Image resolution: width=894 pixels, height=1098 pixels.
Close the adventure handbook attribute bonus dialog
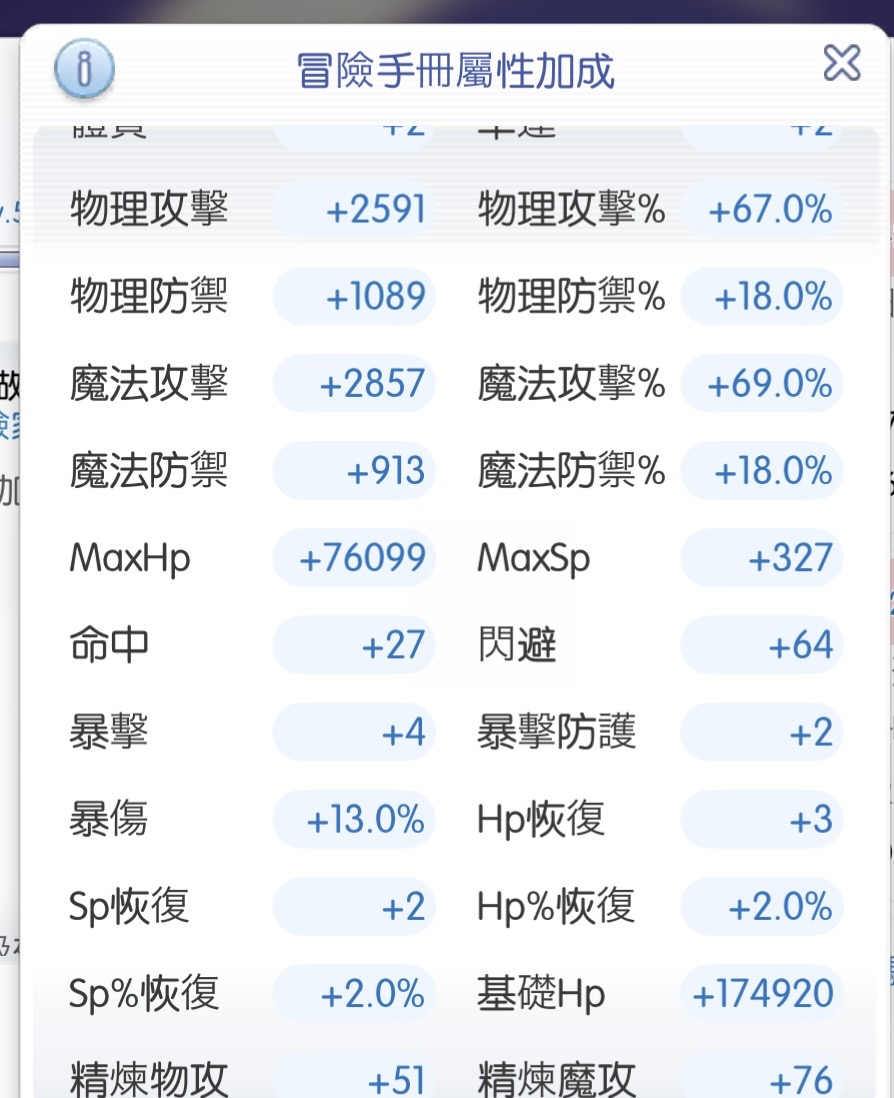coord(841,63)
